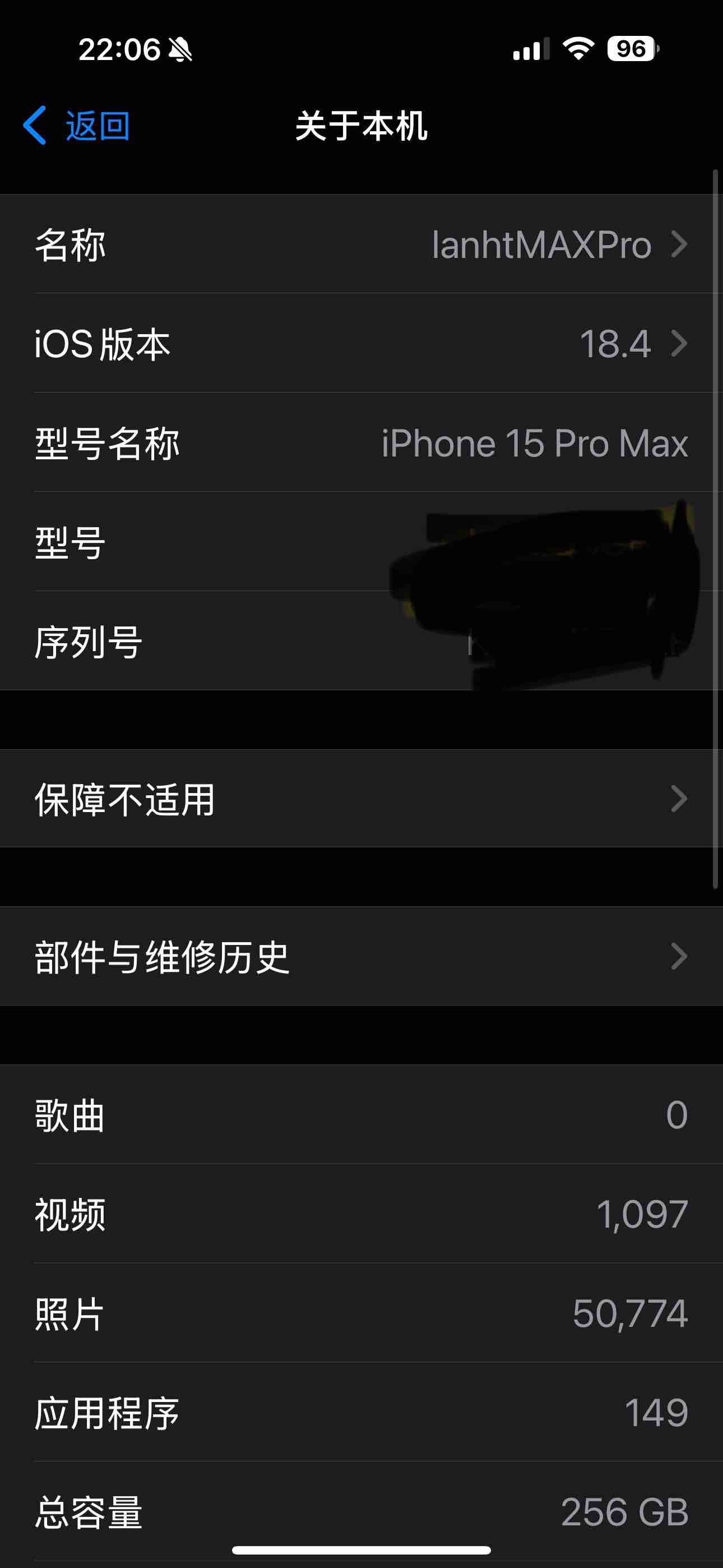Image resolution: width=723 pixels, height=1568 pixels.
Task: Open the iOS 版本 18.4 row
Action: pyautogui.click(x=361, y=343)
